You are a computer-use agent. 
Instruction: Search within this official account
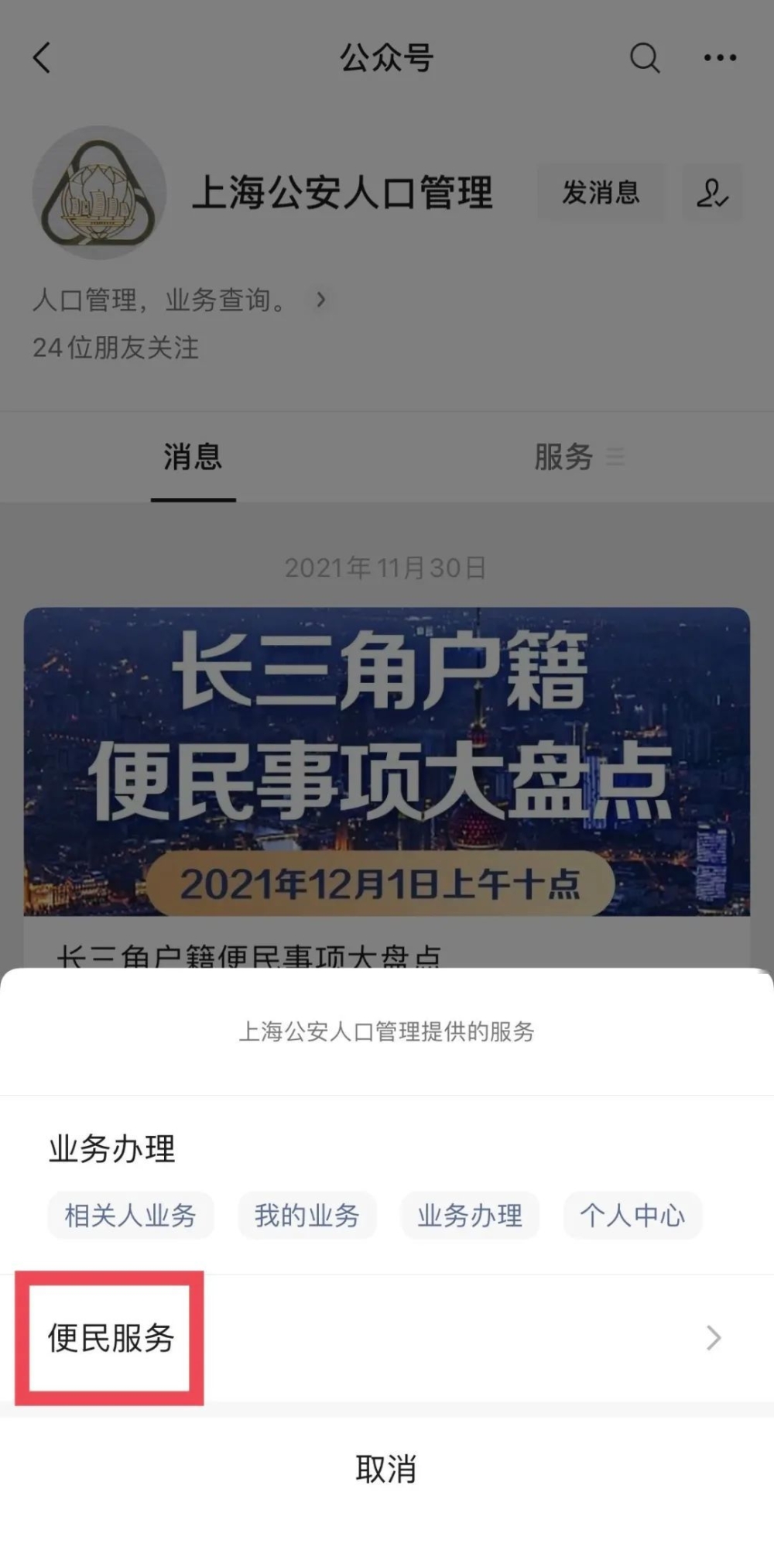click(644, 58)
